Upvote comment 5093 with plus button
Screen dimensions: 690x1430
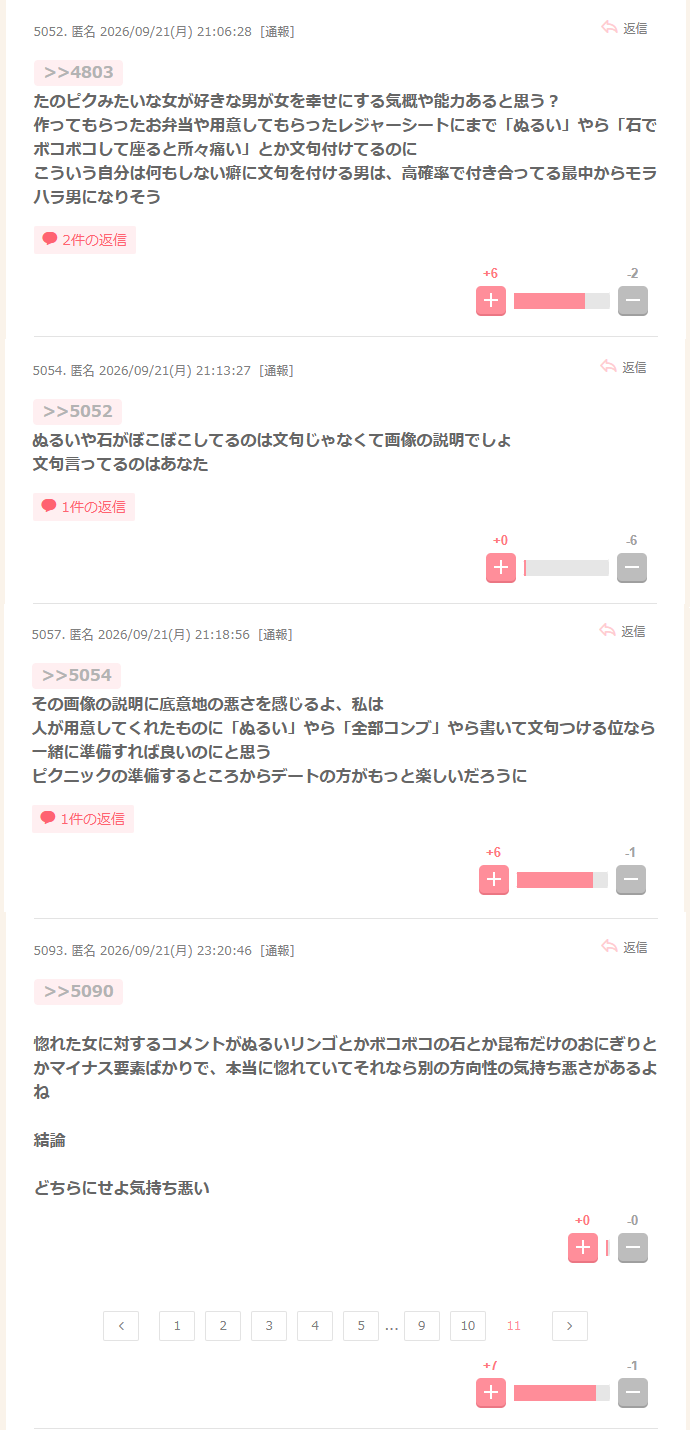click(583, 1248)
